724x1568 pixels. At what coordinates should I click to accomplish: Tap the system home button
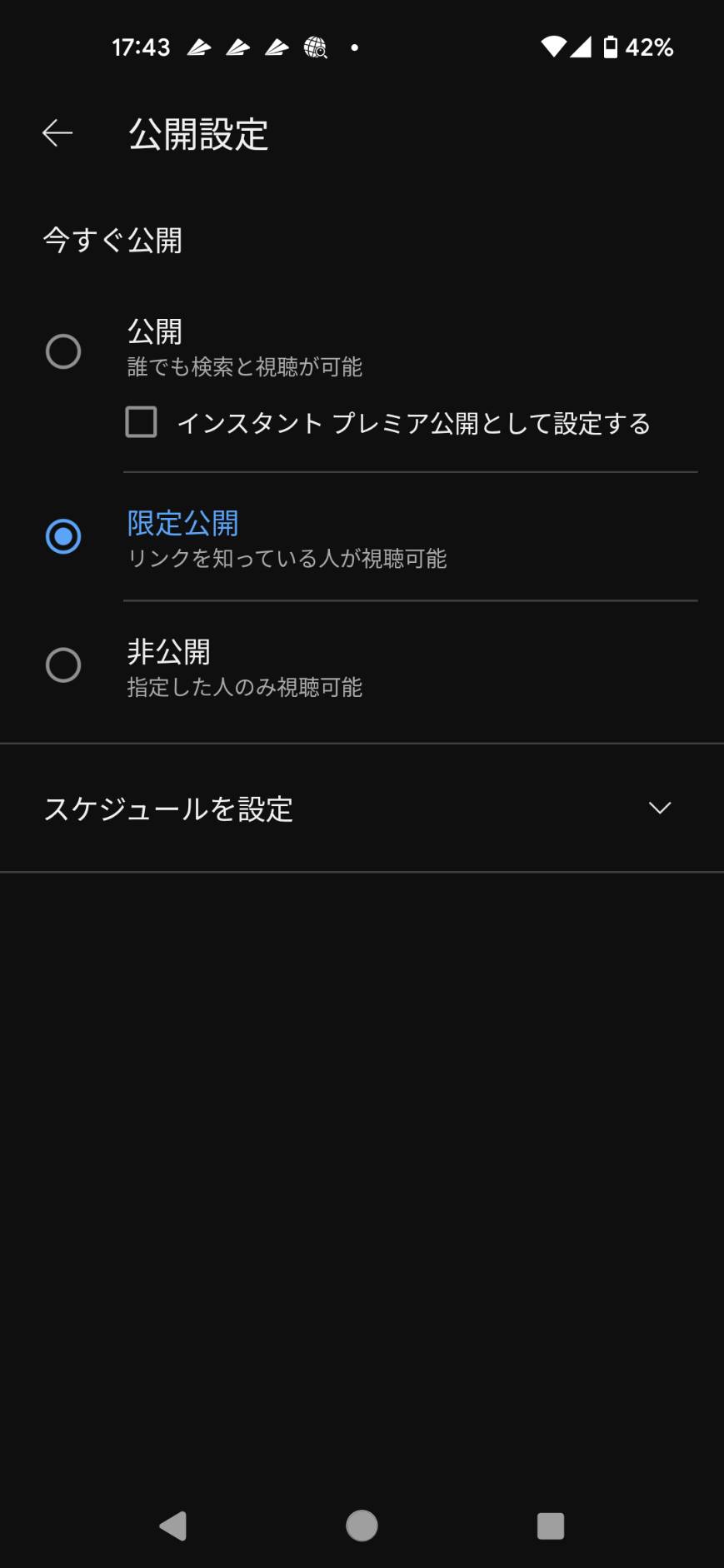[x=362, y=1526]
